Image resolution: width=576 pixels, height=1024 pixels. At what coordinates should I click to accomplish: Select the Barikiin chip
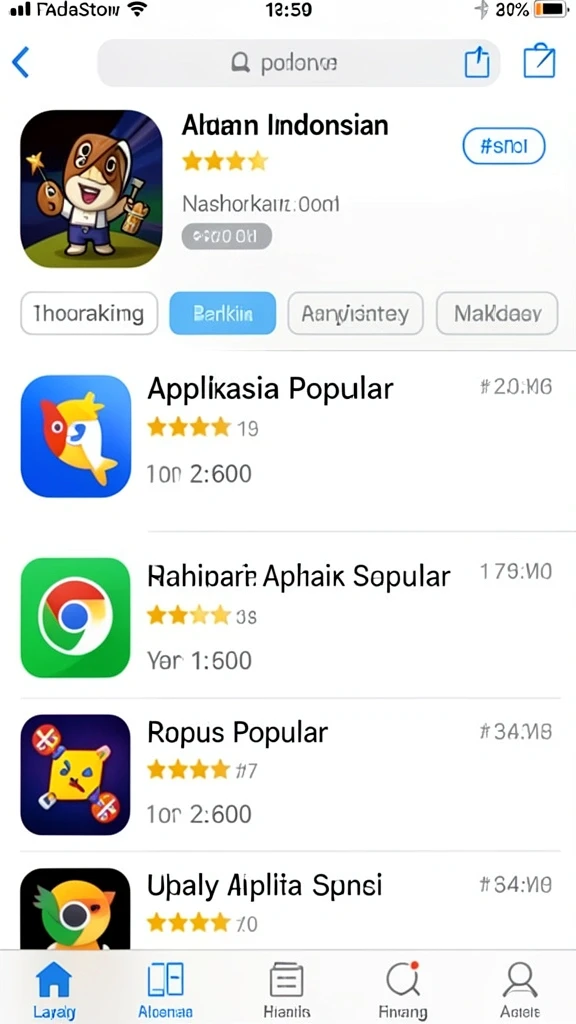[x=223, y=313]
